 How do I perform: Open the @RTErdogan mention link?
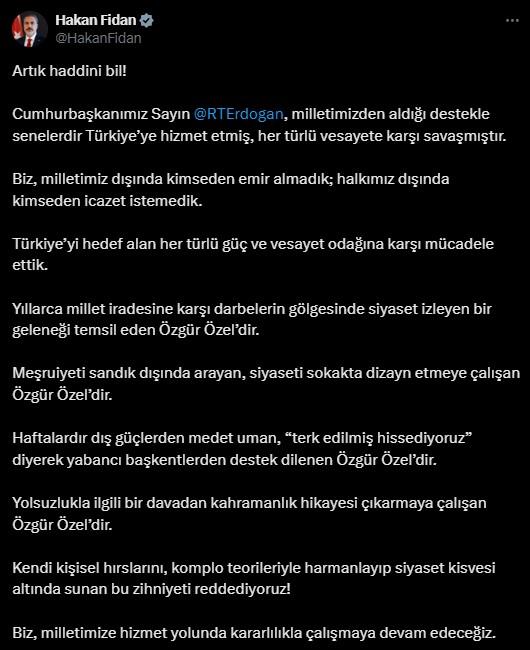click(239, 114)
